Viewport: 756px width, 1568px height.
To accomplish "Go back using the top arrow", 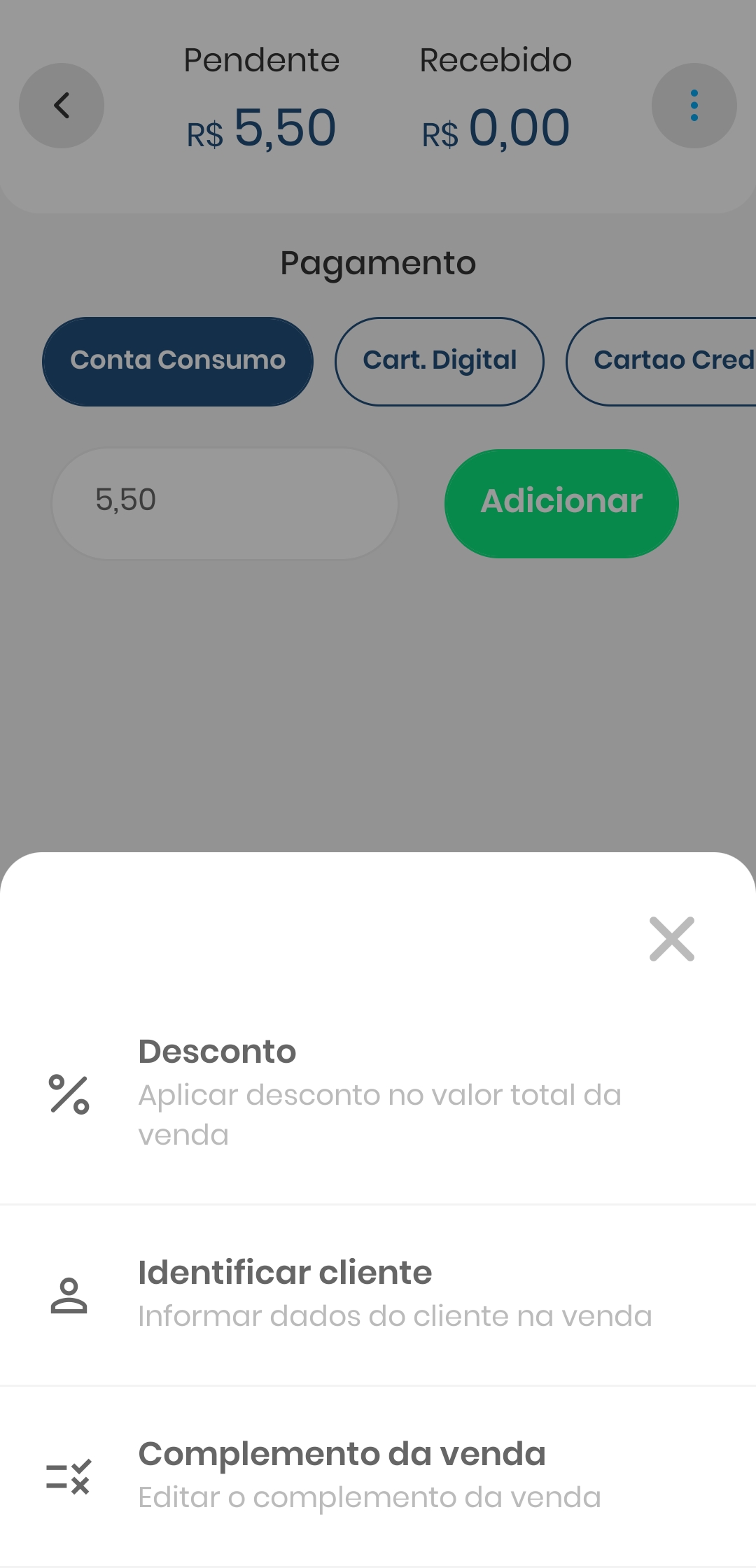I will click(x=62, y=106).
